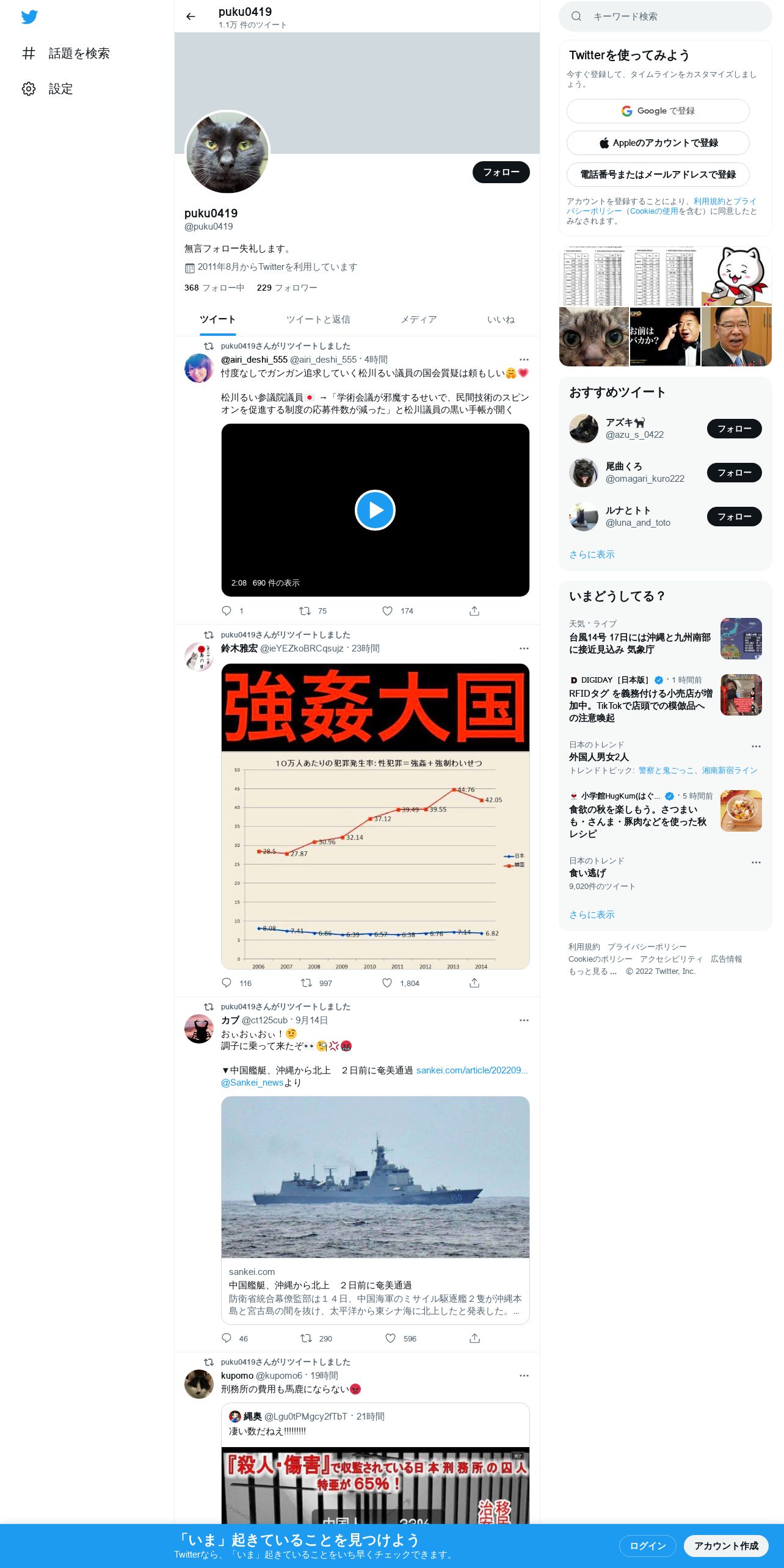This screenshot has width=784, height=1568.
Task: Open the ツイートと返信 tab
Action: point(318,319)
